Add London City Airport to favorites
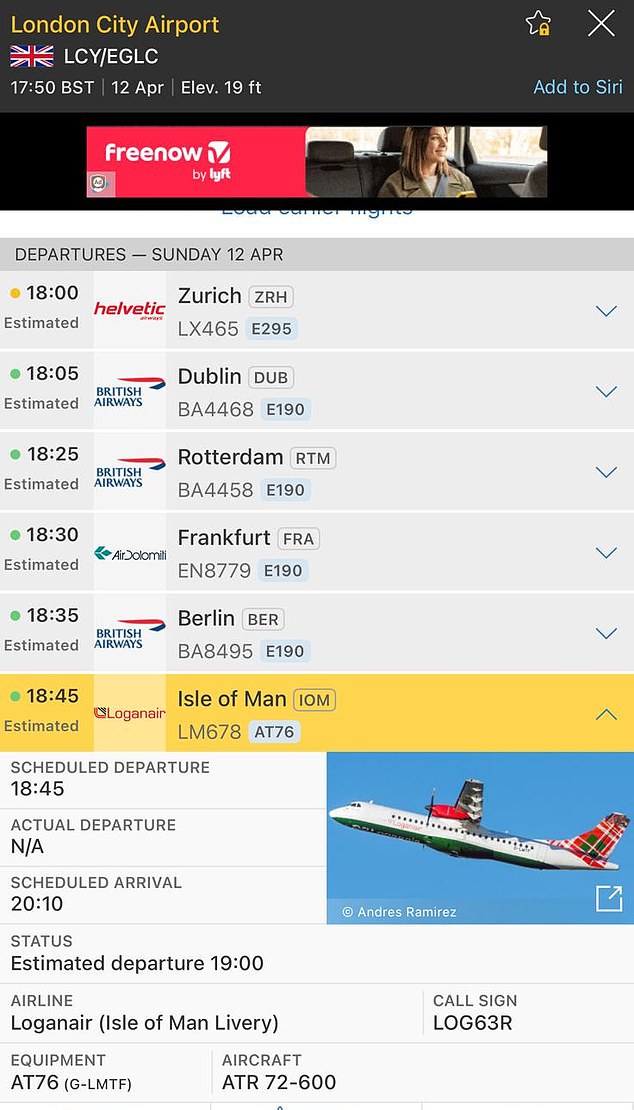634x1110 pixels. click(539, 24)
